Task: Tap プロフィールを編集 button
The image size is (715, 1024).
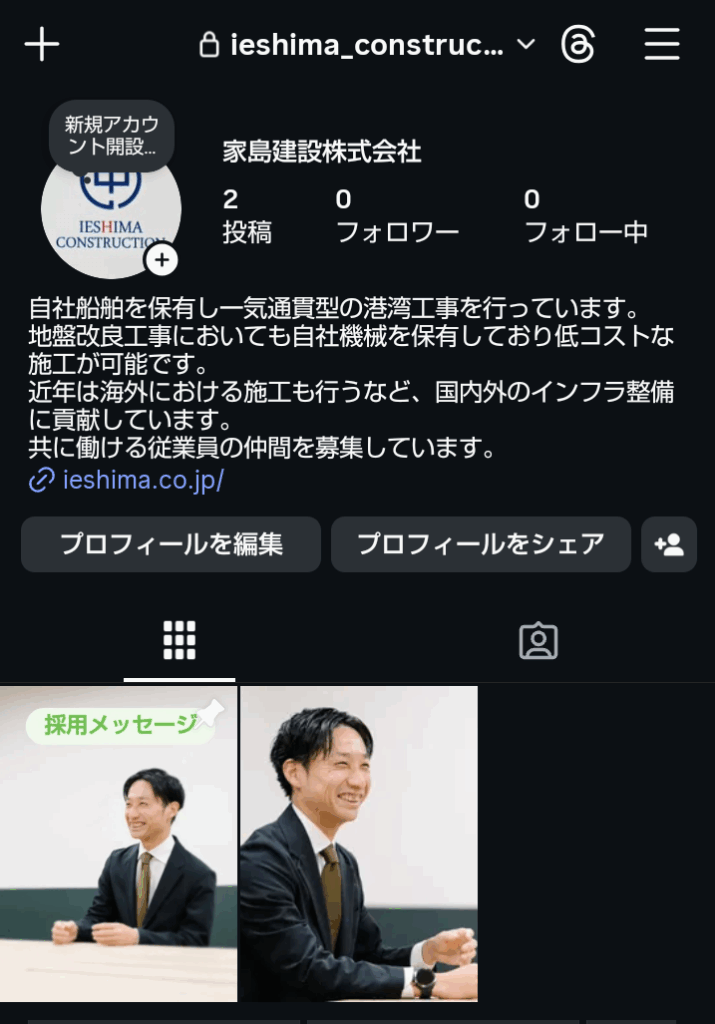Action: tap(171, 544)
